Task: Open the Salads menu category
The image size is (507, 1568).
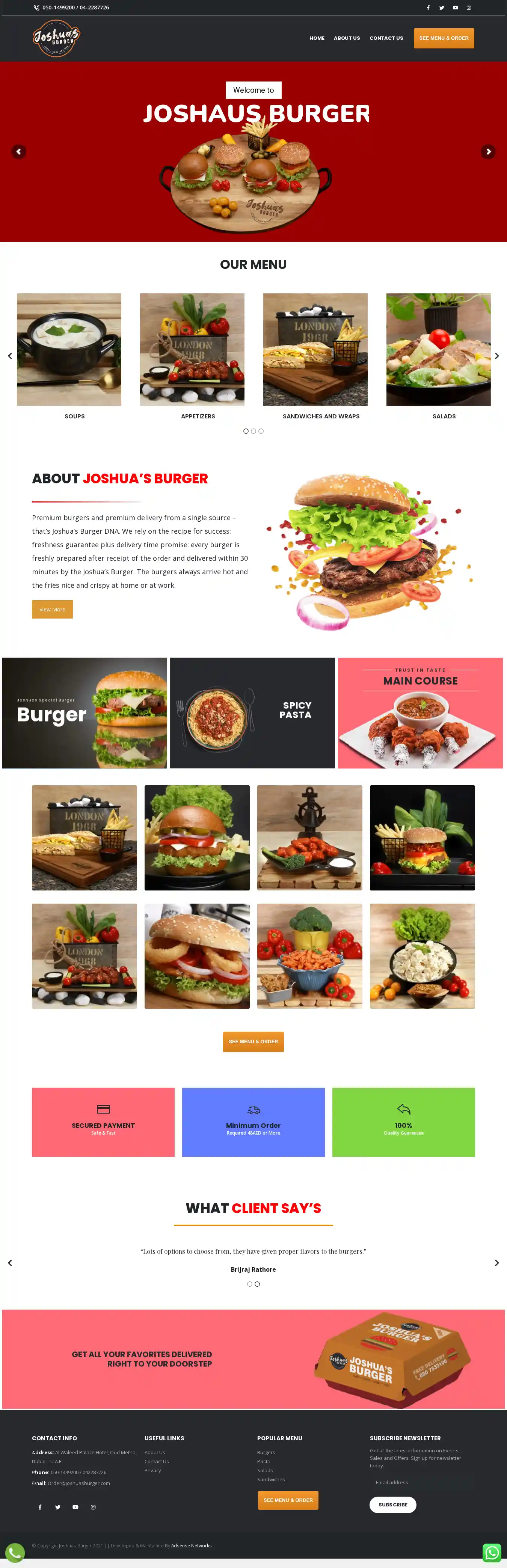Action: [438, 350]
